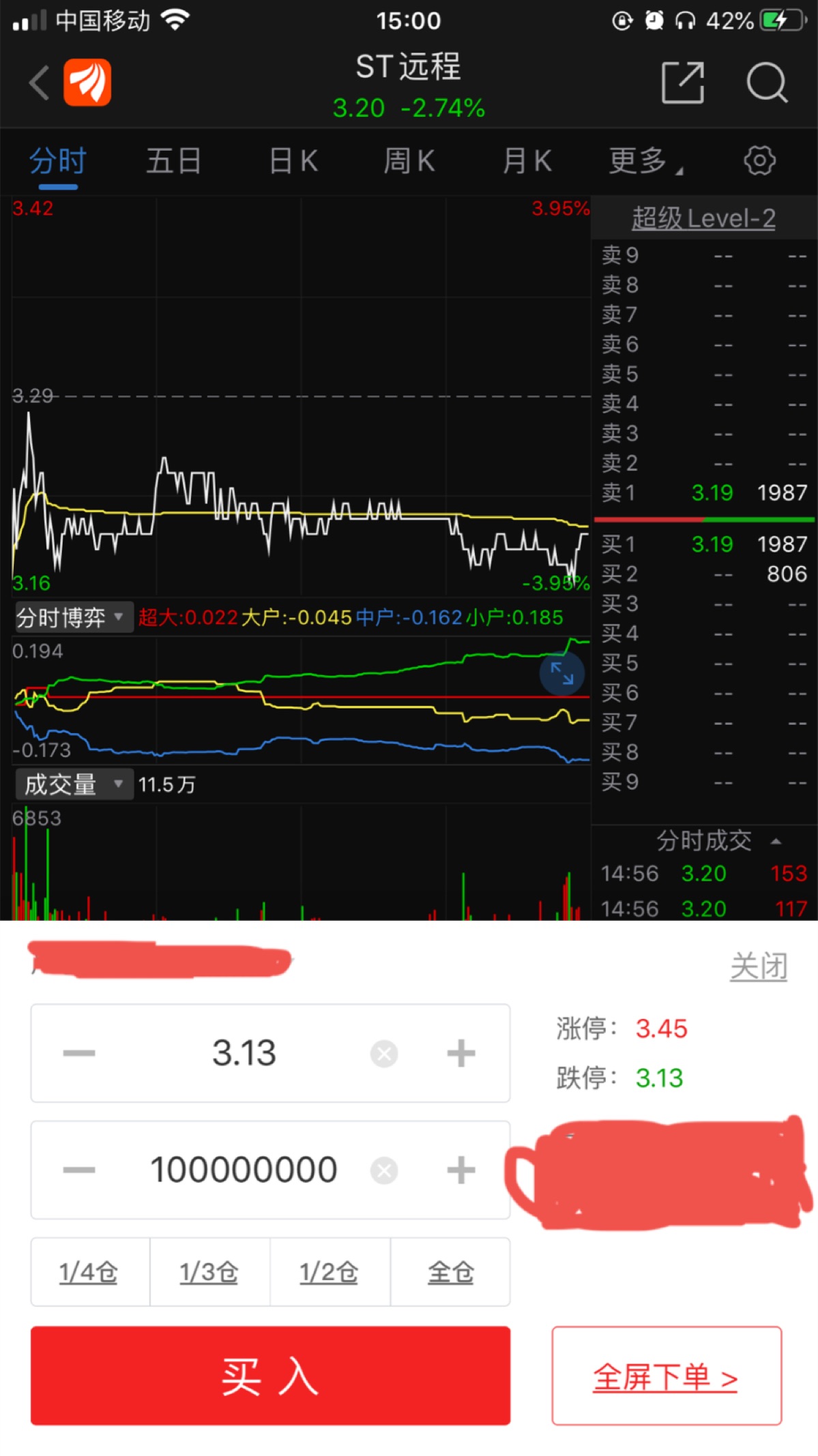Navigate back using the arrow icon
The width and height of the screenshot is (818, 1456).
38,83
